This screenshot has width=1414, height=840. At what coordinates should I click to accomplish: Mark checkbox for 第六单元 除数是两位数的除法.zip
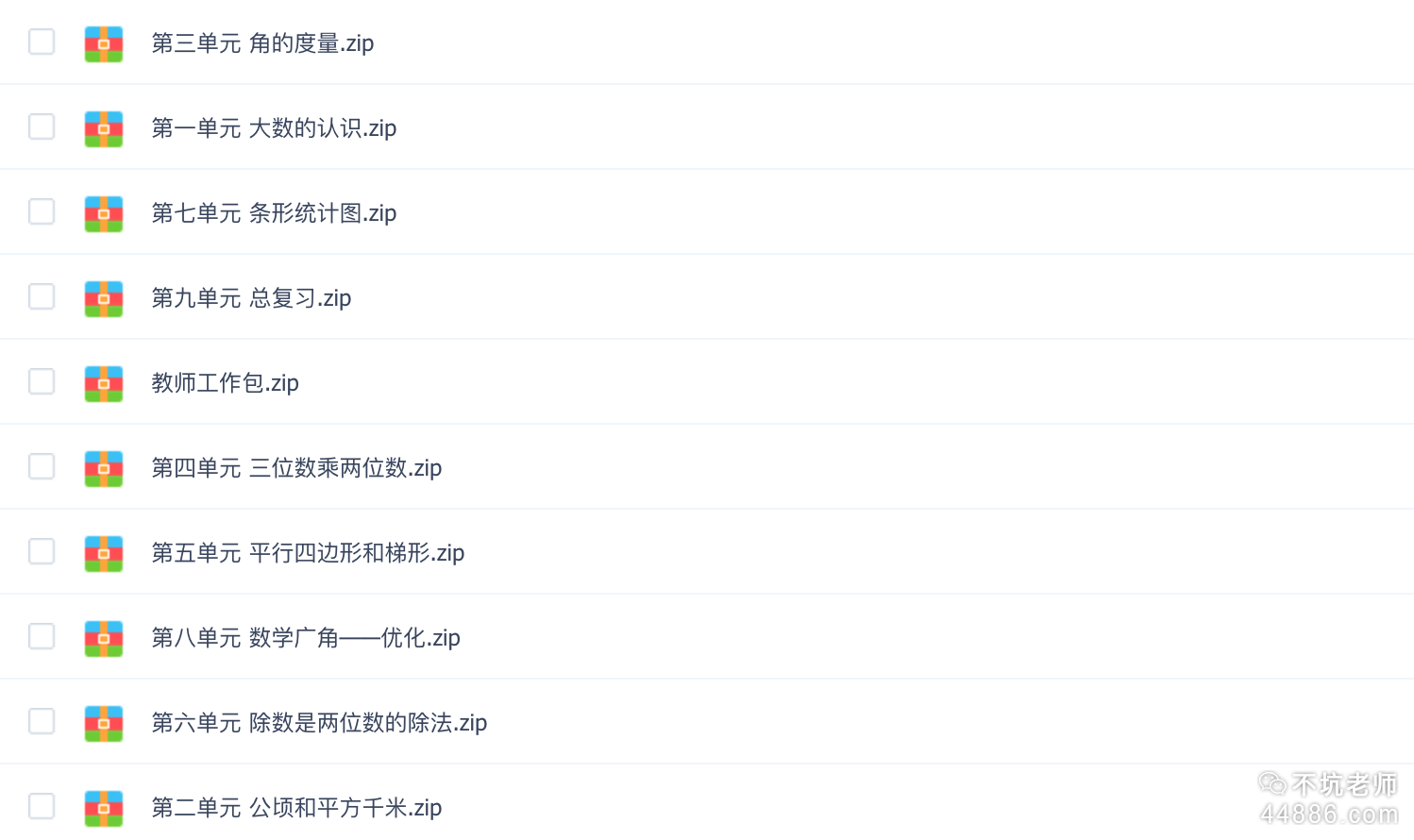[x=42, y=722]
